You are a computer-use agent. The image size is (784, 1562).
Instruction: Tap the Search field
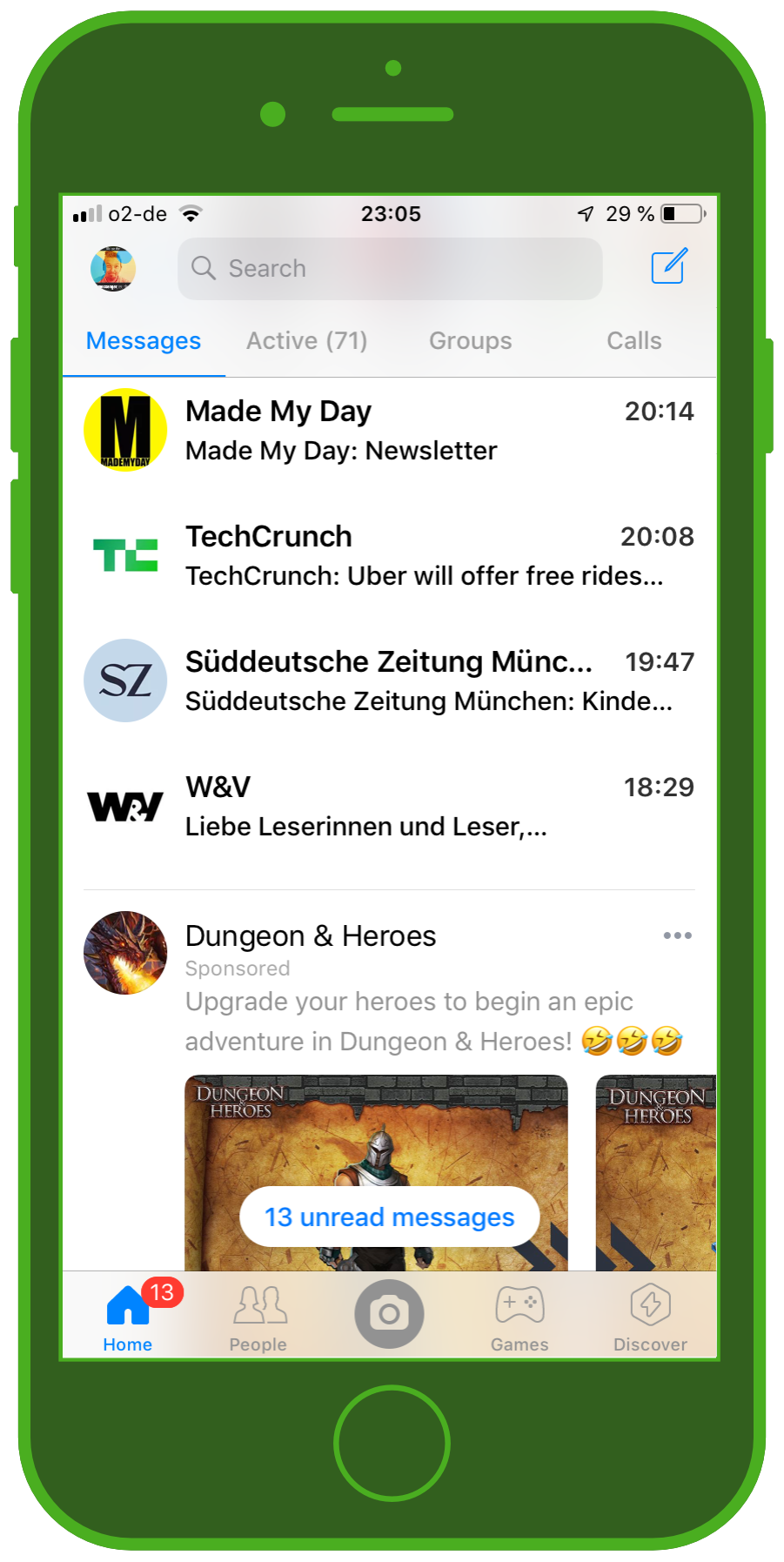point(390,269)
